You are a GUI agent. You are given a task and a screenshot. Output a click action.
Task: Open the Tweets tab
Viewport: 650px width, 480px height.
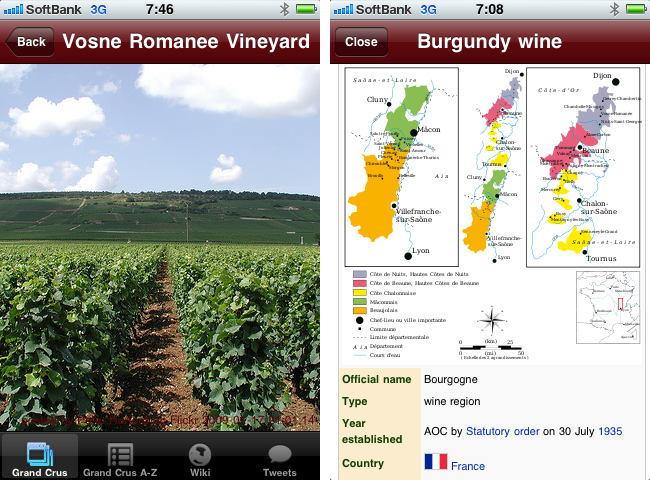(280, 458)
